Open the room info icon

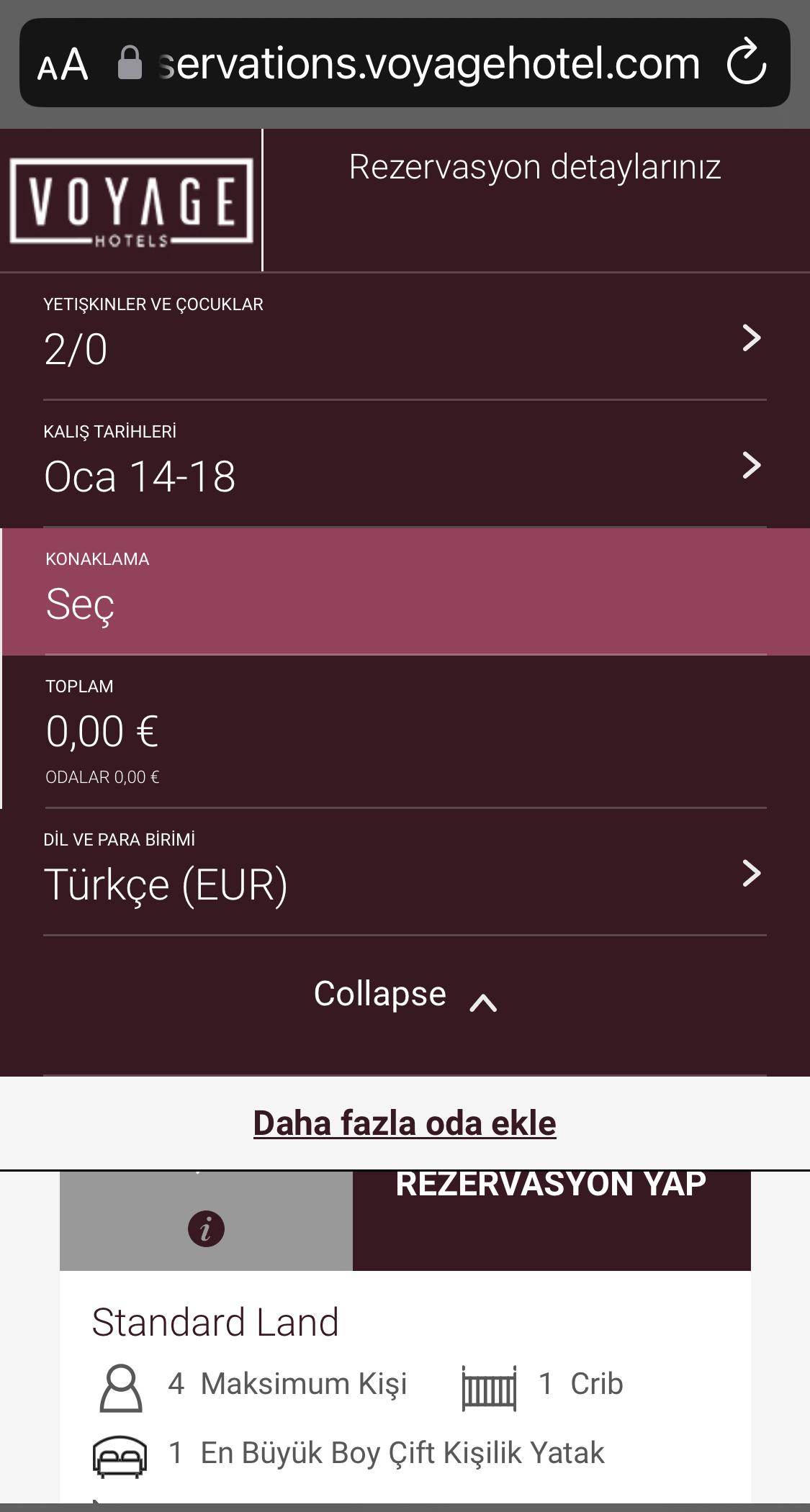point(206,1228)
